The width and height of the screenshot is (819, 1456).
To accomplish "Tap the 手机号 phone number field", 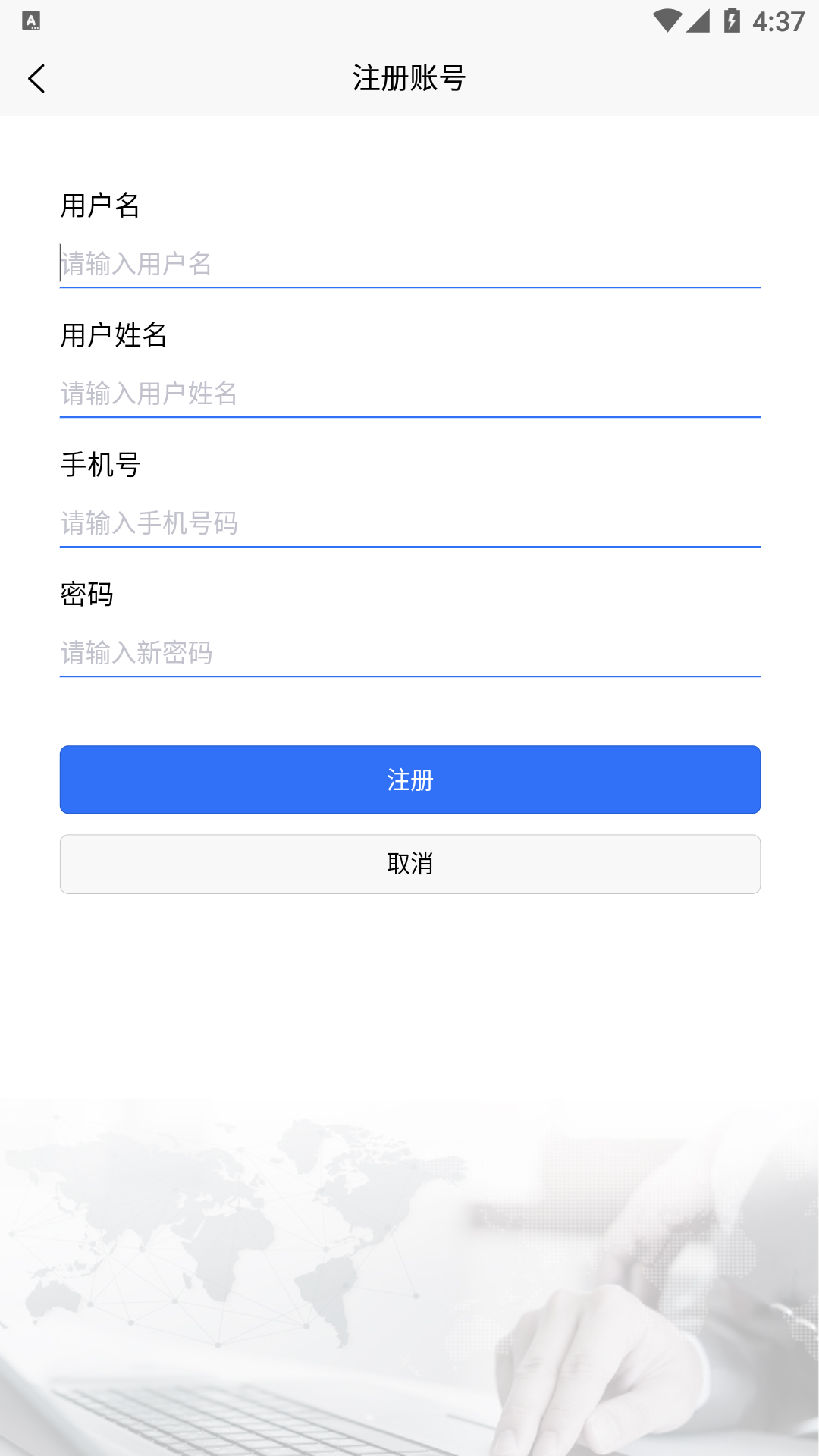I will point(409,522).
